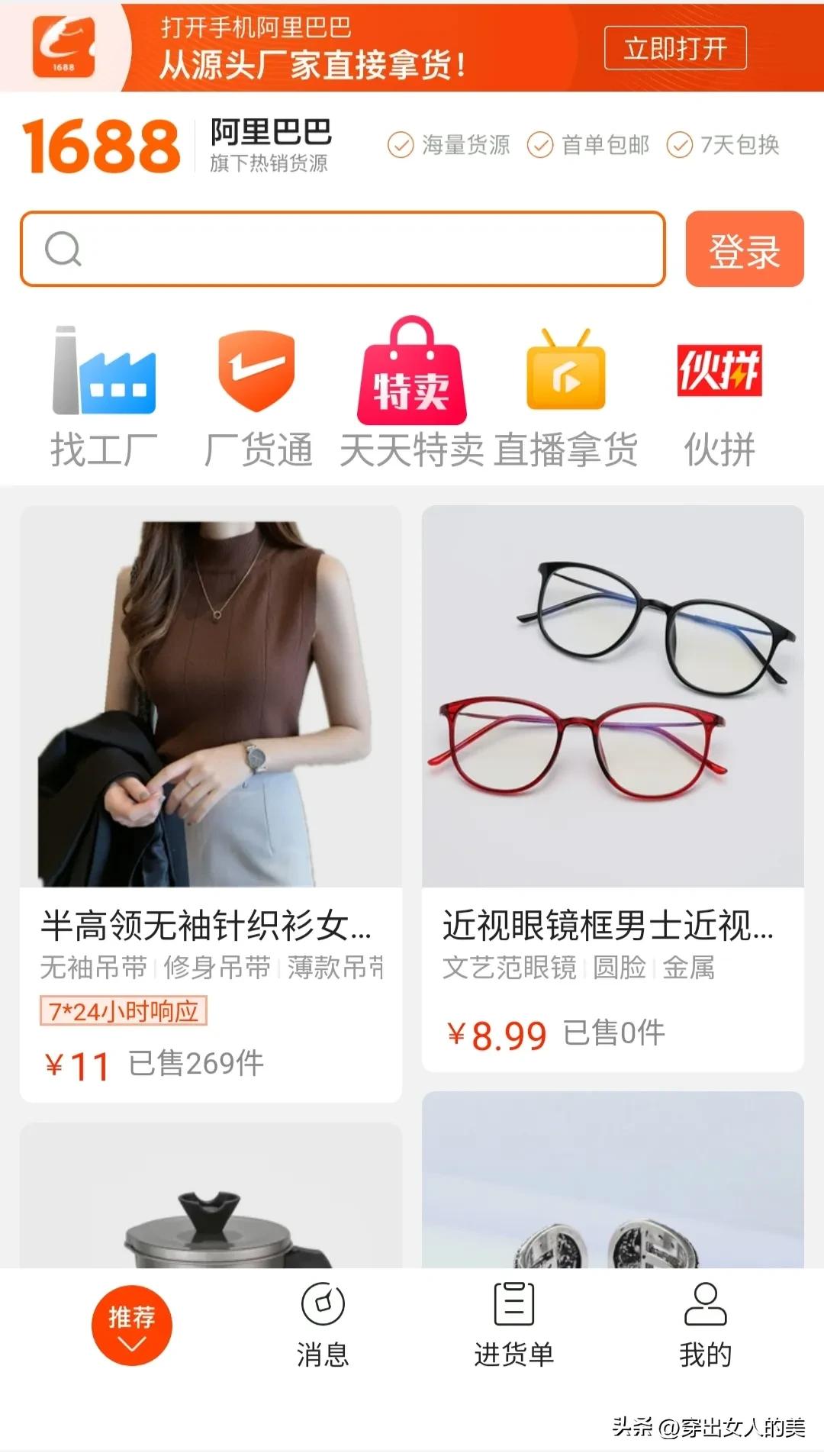Viewport: 824px width, 1456px height.
Task: Click inside the search input field
Action: click(x=343, y=250)
